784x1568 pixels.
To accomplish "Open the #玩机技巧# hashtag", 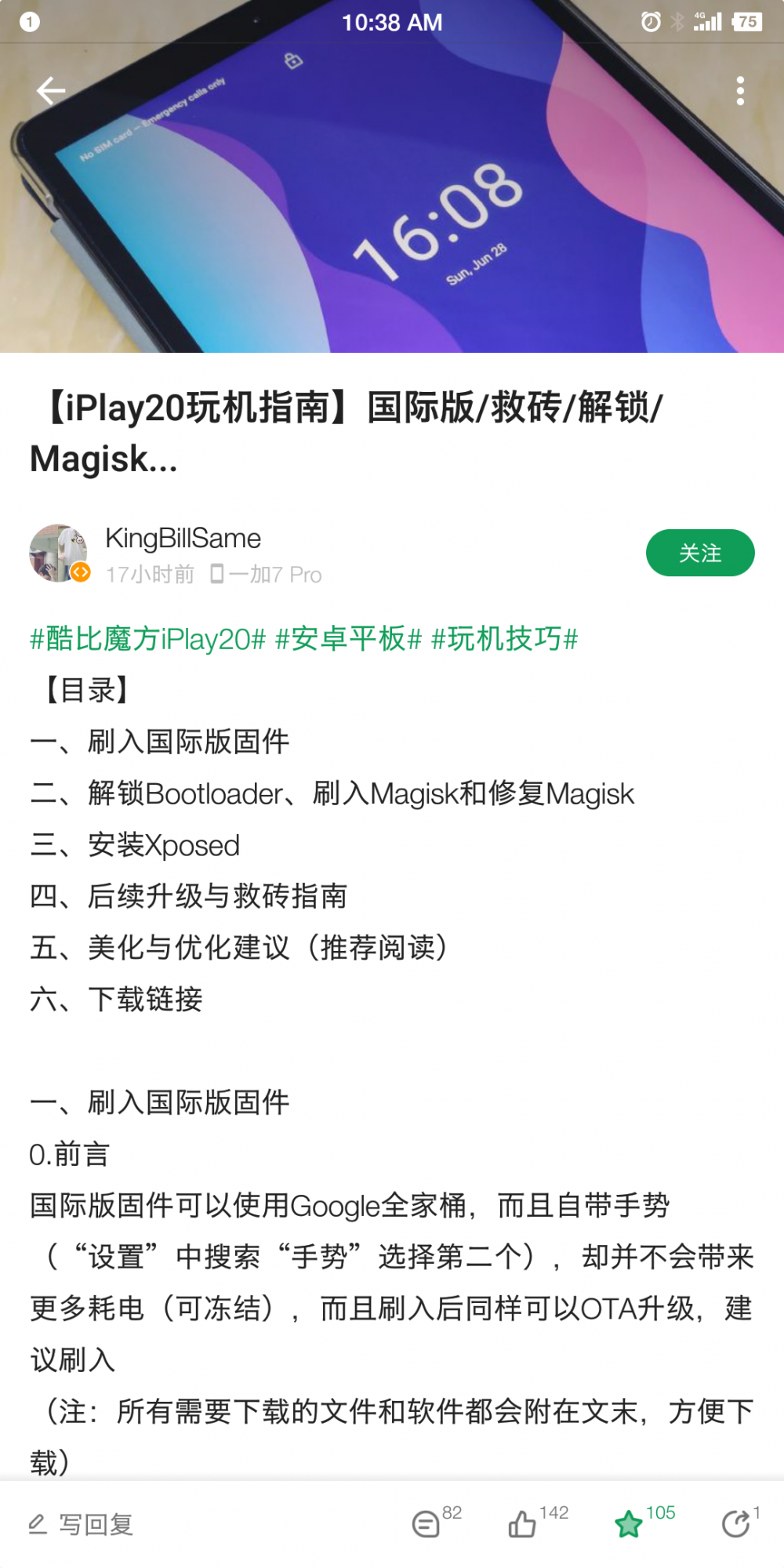I will pos(505,639).
